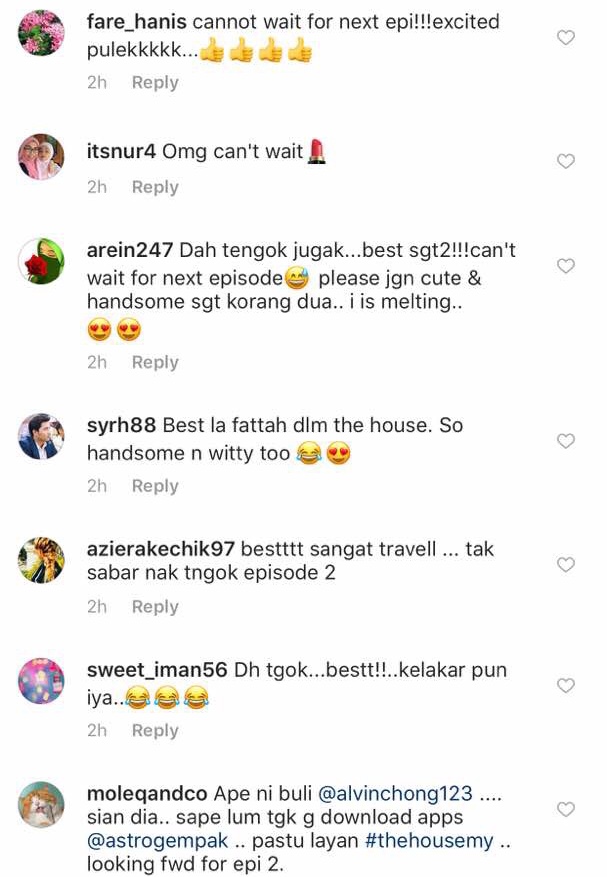This screenshot has width=607, height=877.
Task: Like the comment by fare_hanis
Action: (566, 38)
